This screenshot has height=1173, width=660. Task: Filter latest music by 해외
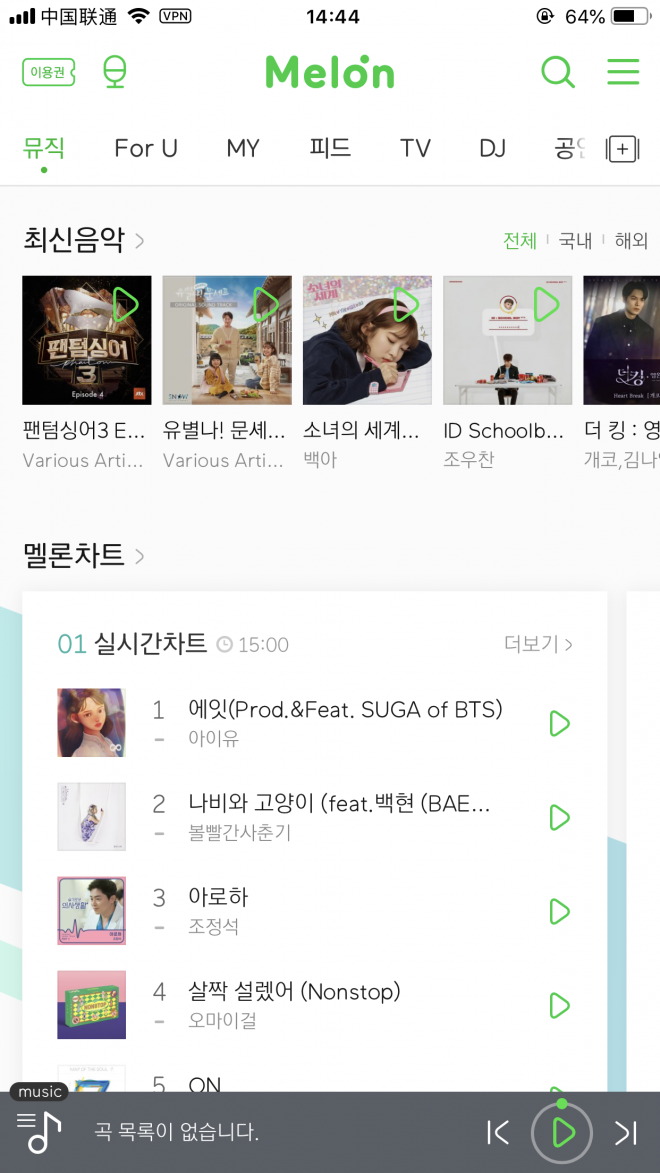click(x=631, y=241)
